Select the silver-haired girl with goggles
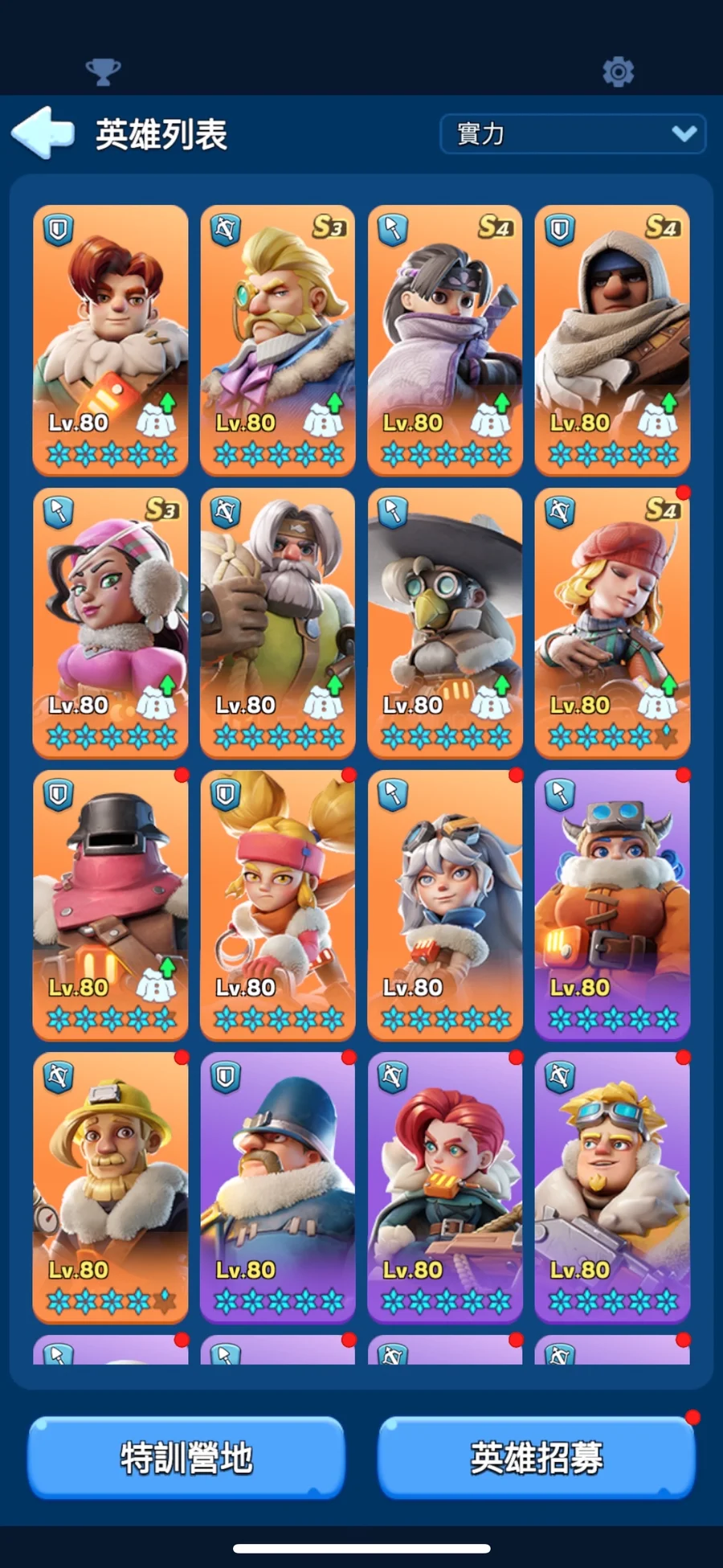 pos(445,903)
